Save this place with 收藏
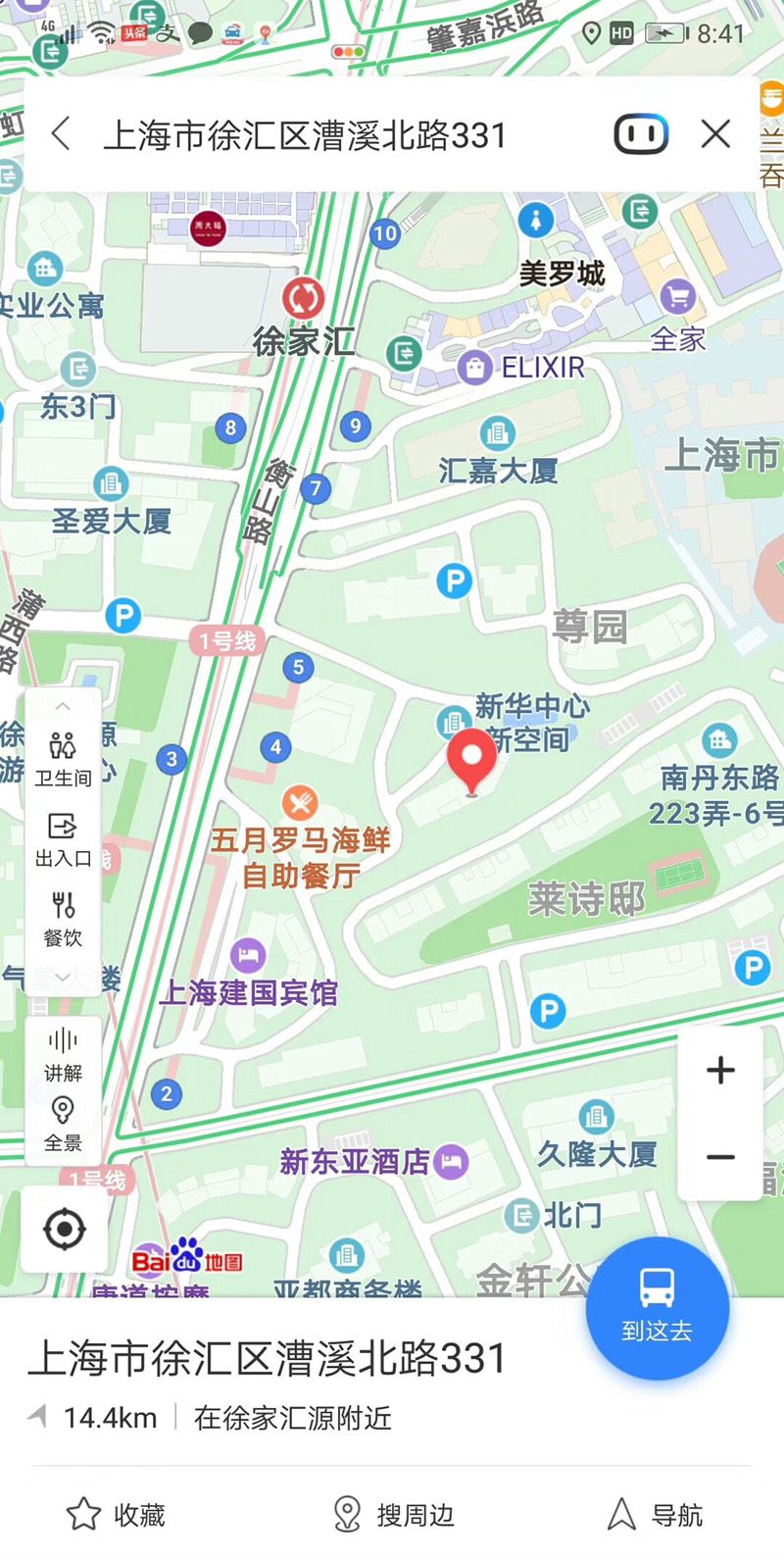This screenshot has width=784, height=1560. tap(116, 1514)
